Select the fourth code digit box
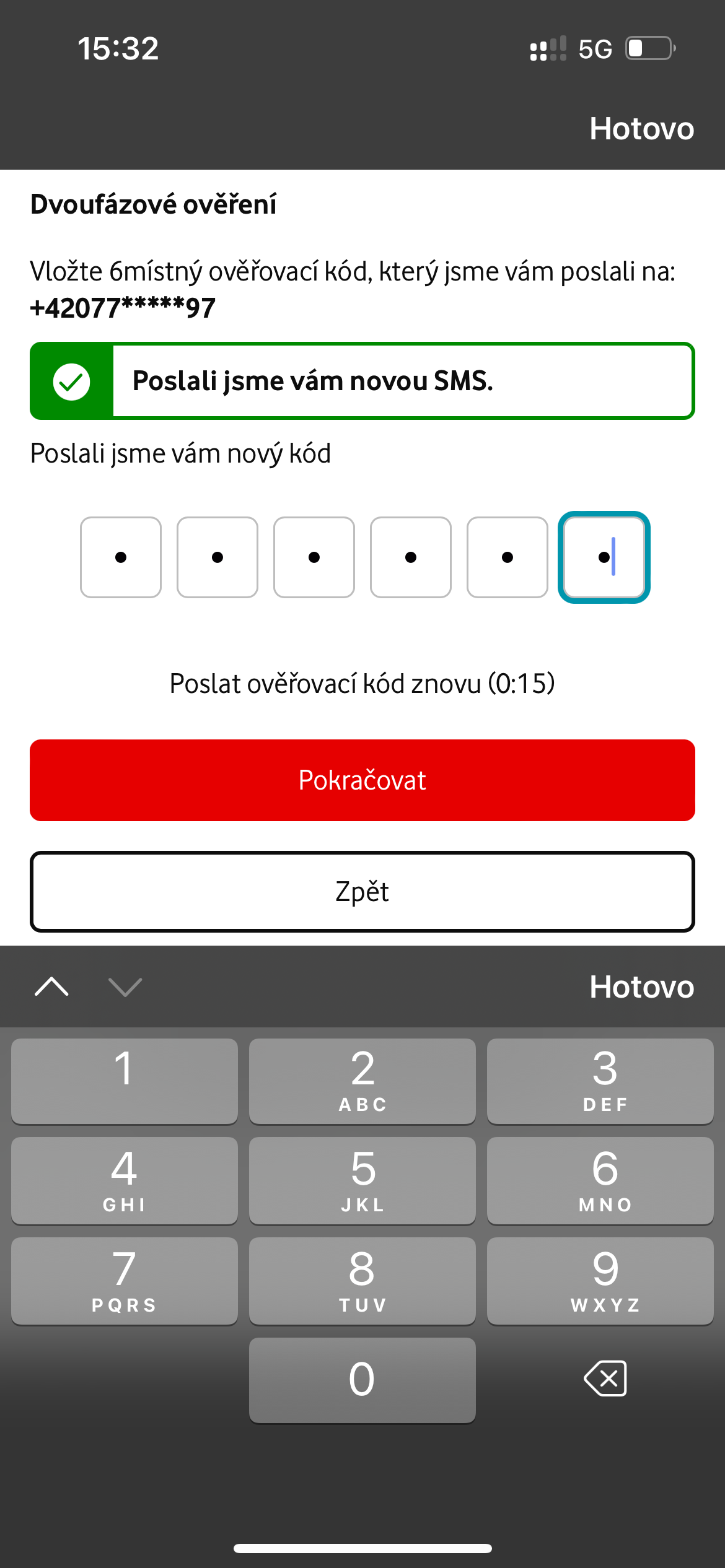Image resolution: width=725 pixels, height=1568 pixels. point(411,557)
